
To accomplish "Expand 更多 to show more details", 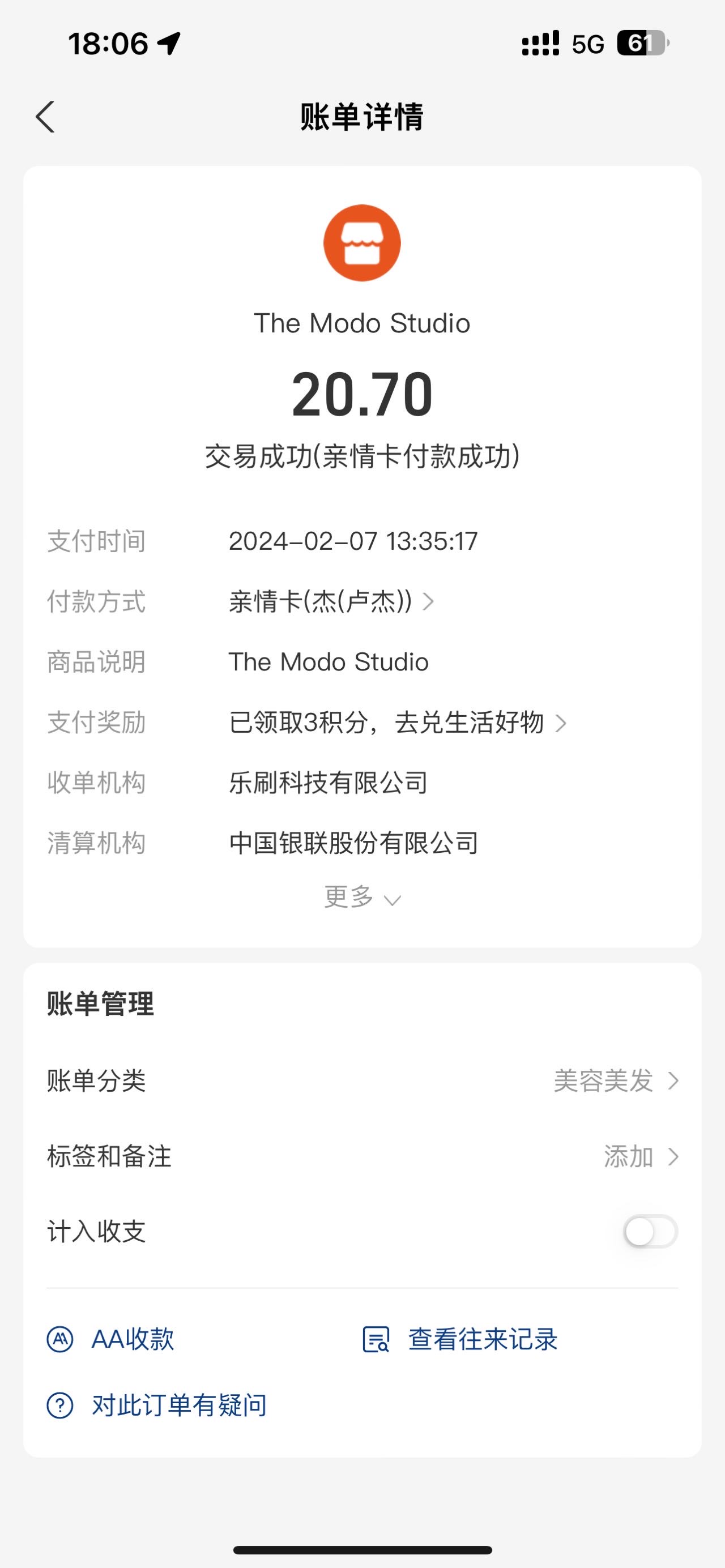I will (x=362, y=897).
